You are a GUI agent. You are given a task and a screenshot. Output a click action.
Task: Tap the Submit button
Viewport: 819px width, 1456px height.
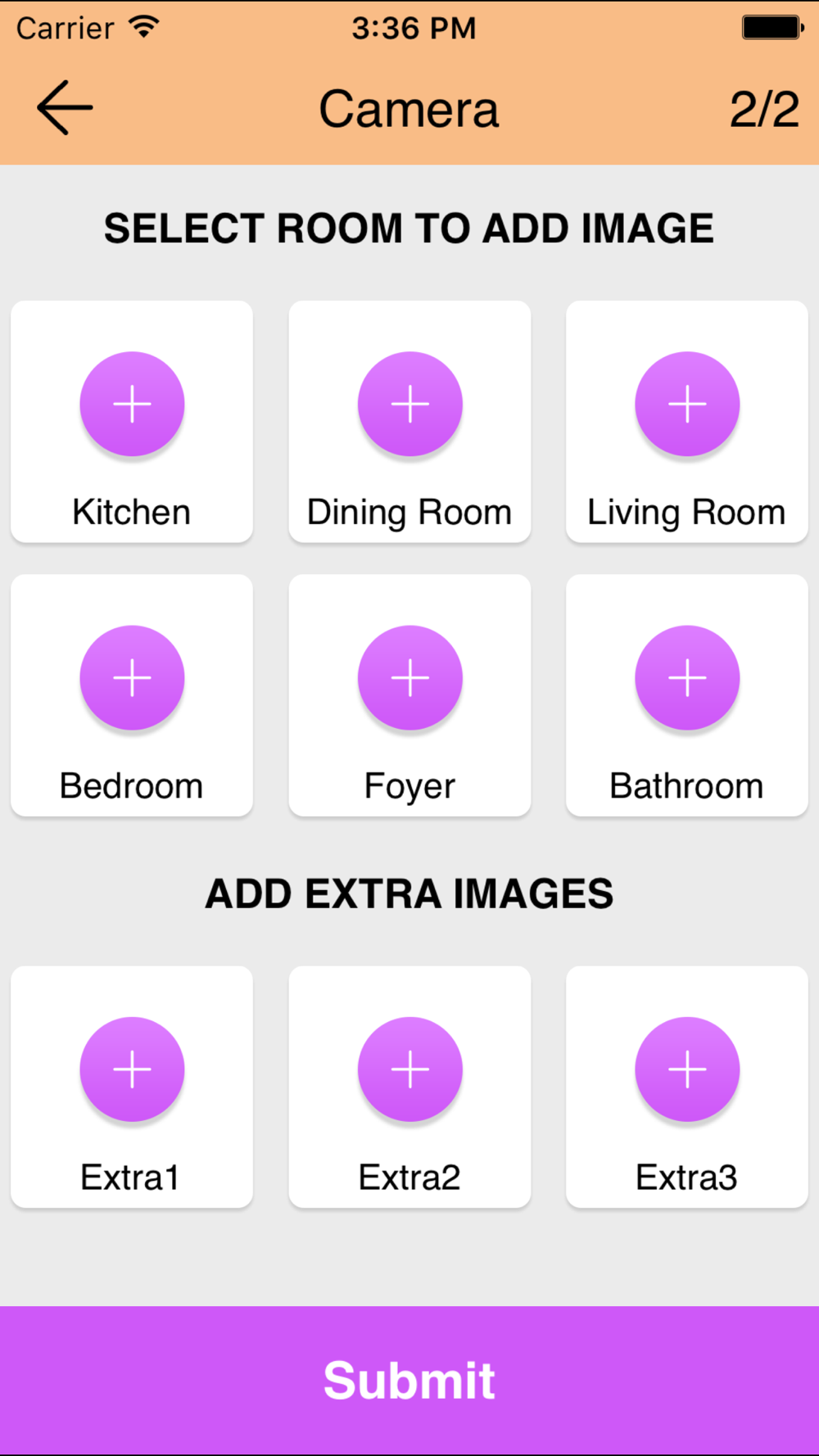409,1380
